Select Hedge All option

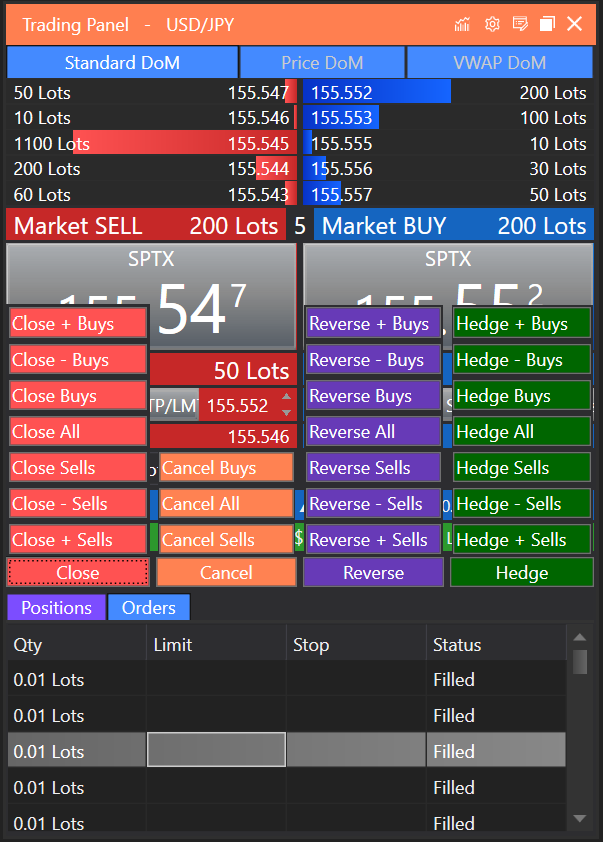tap(521, 432)
